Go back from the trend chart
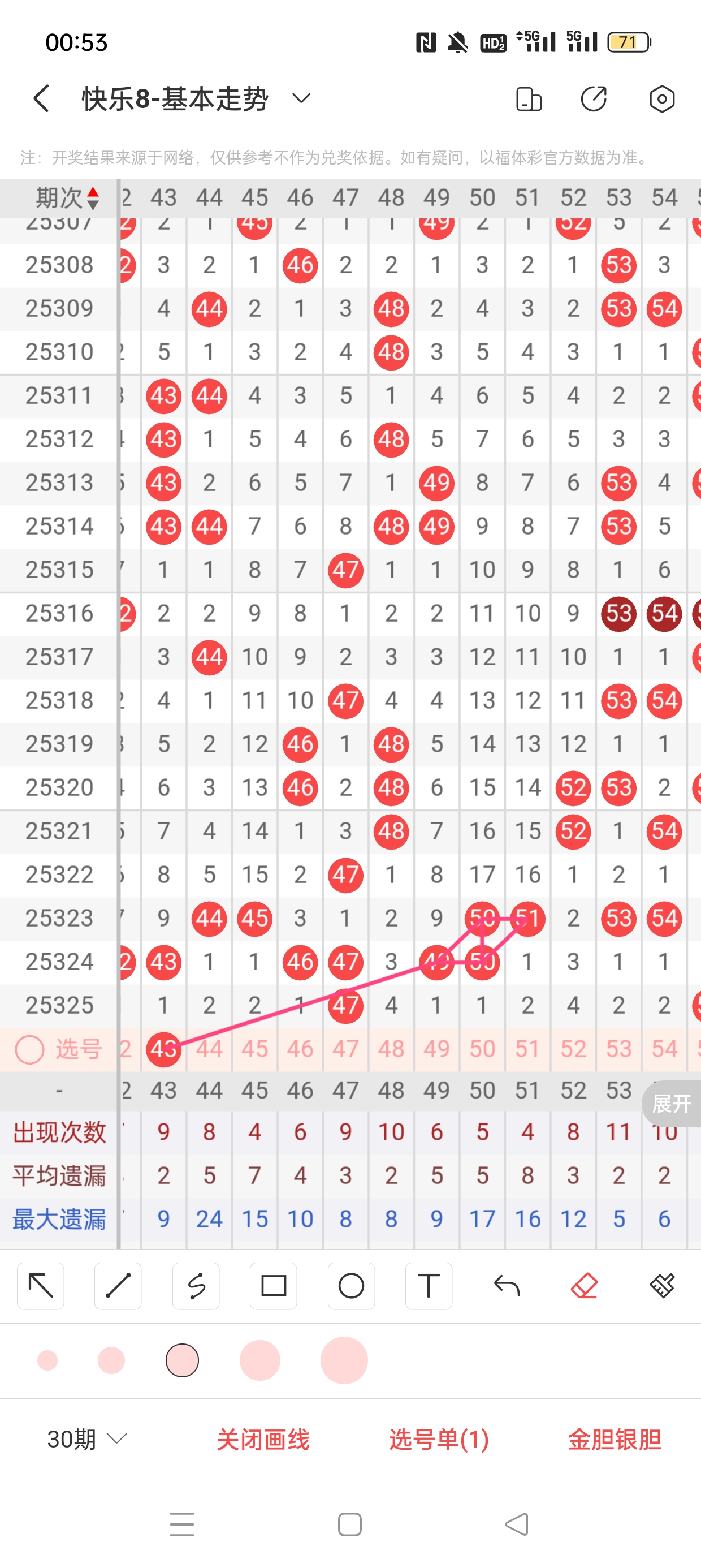 tap(41, 98)
